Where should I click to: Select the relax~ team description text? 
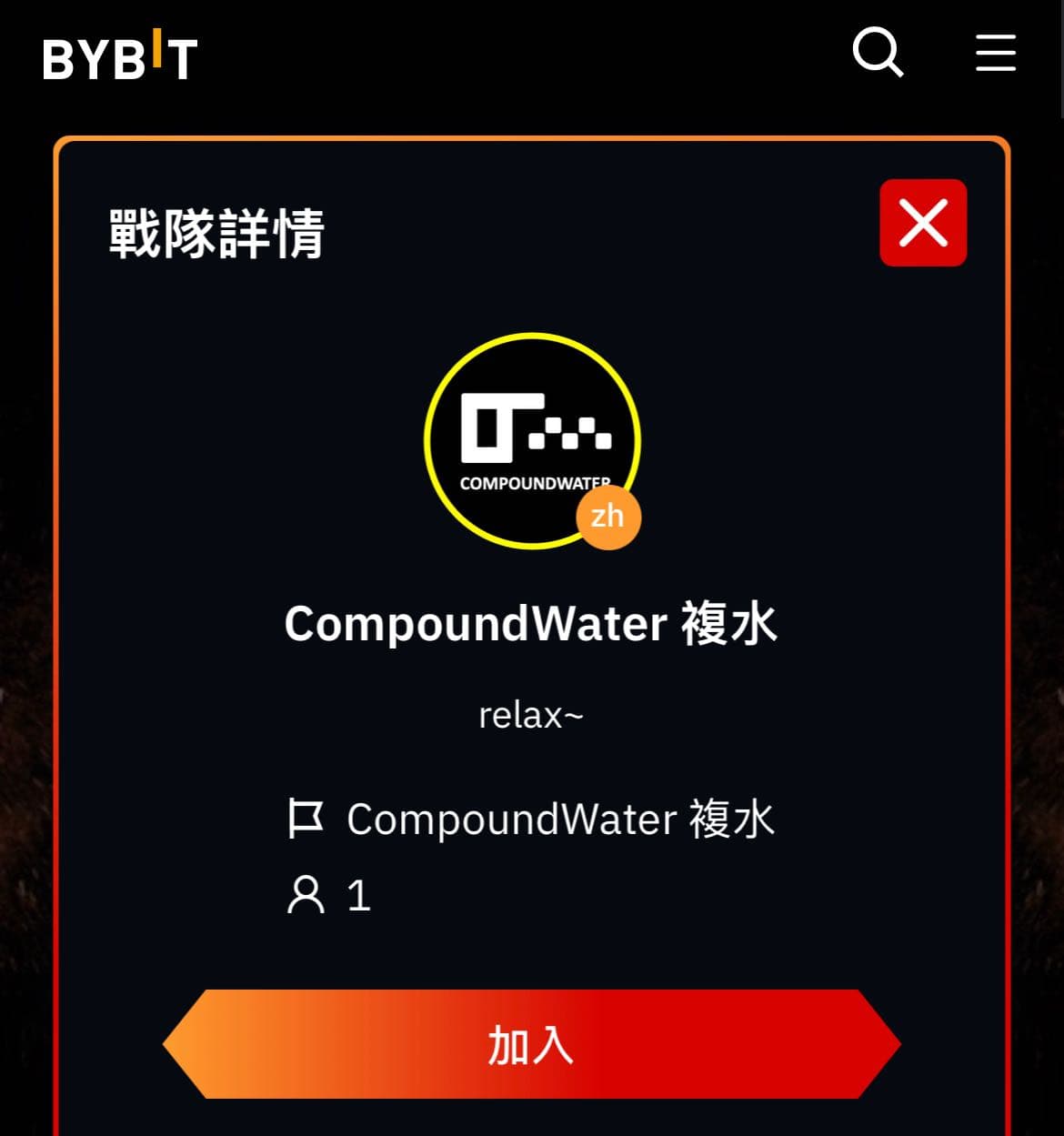[532, 717]
